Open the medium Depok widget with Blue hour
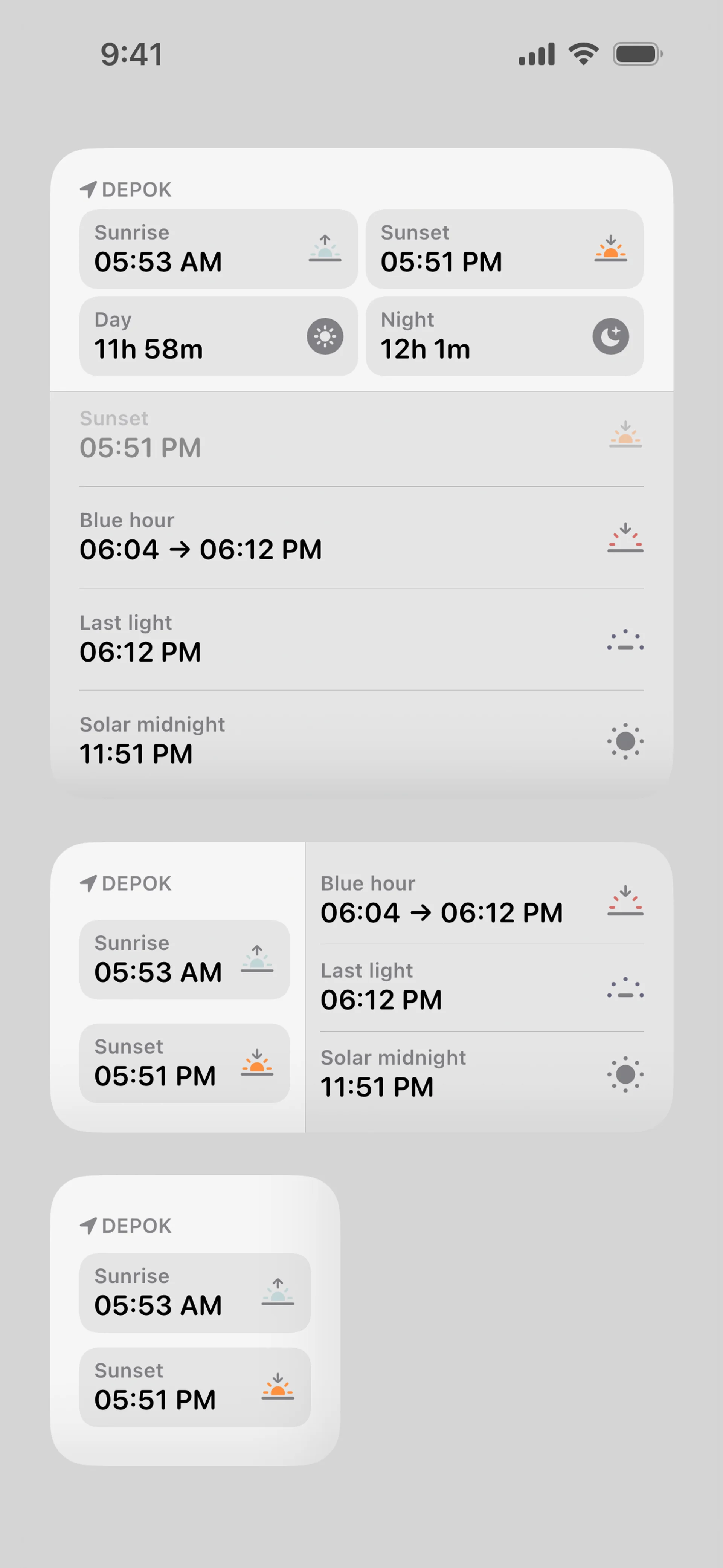723x1568 pixels. click(x=361, y=987)
